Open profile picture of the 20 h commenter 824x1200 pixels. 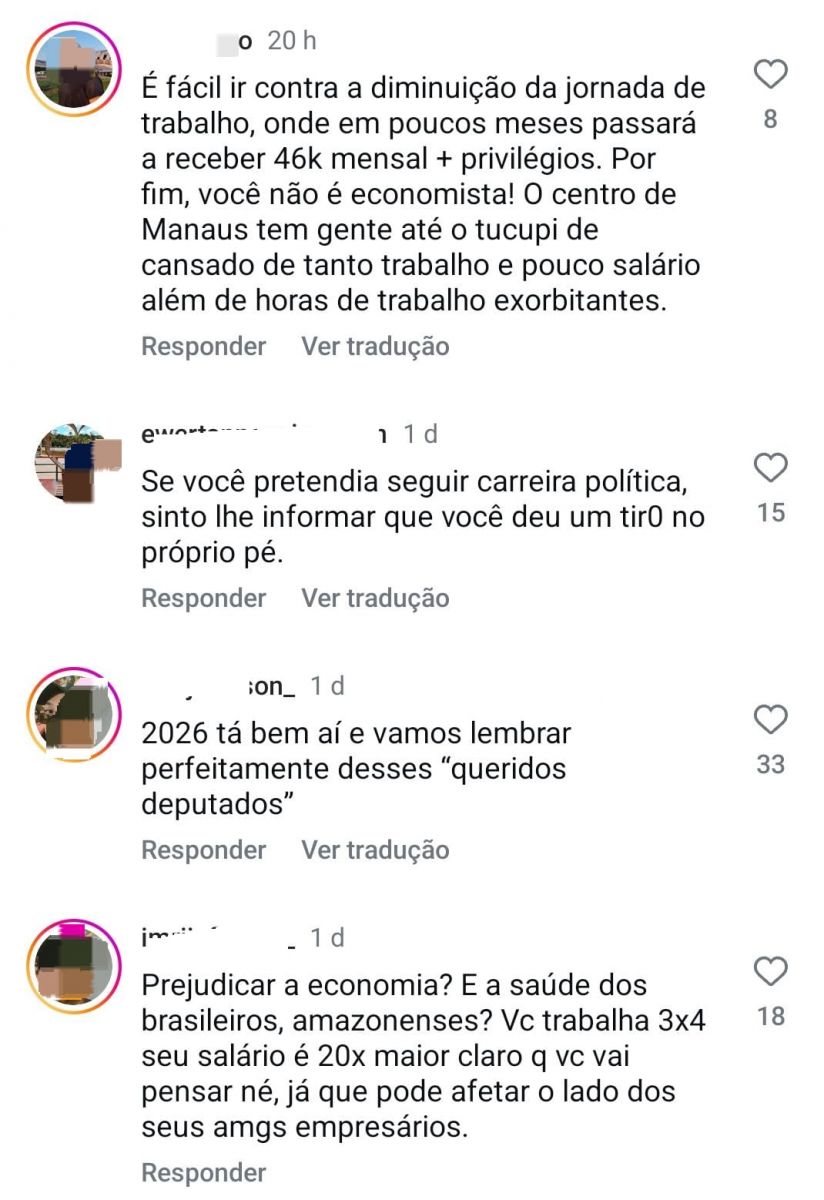pos(73,69)
